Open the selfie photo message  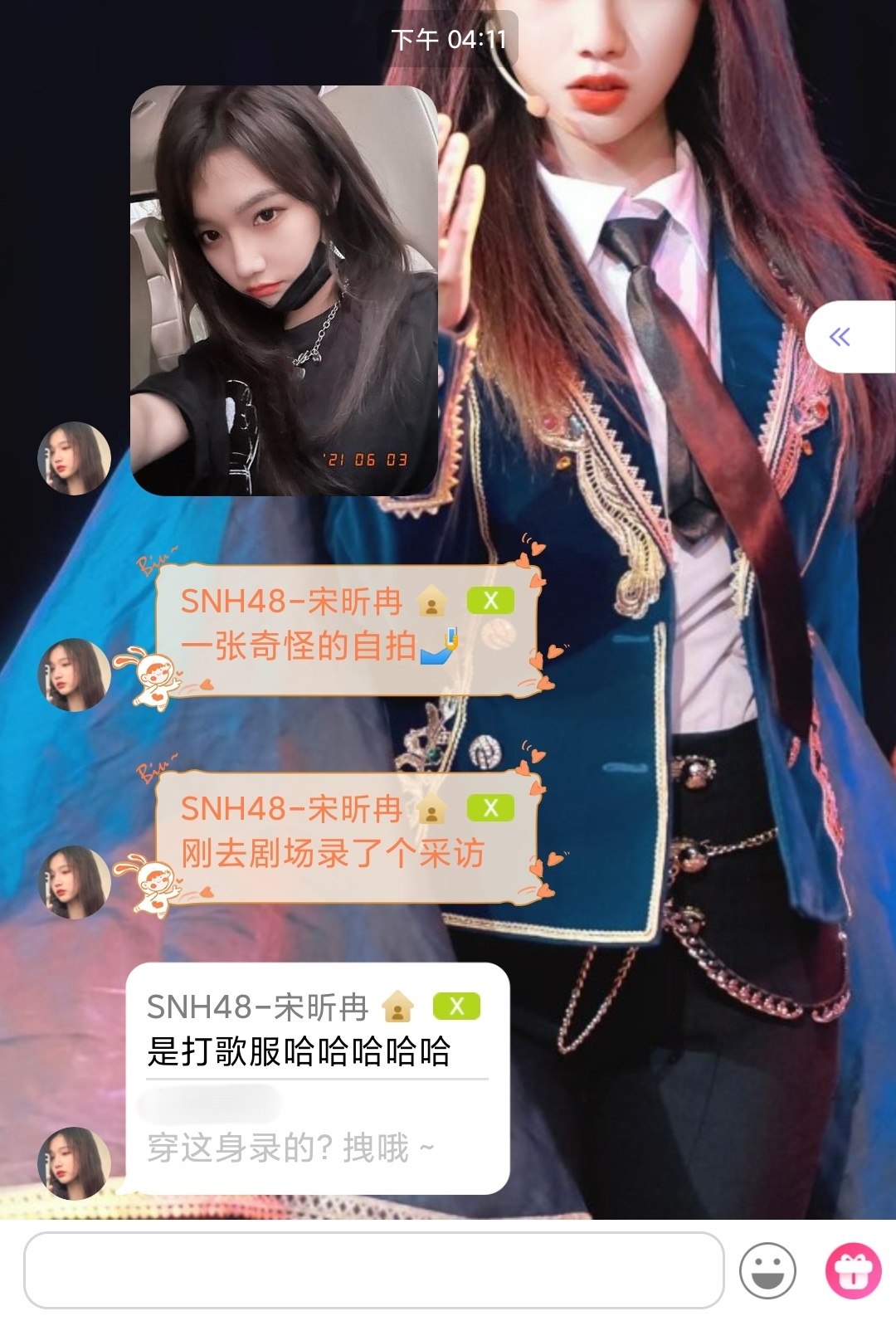pos(284,290)
